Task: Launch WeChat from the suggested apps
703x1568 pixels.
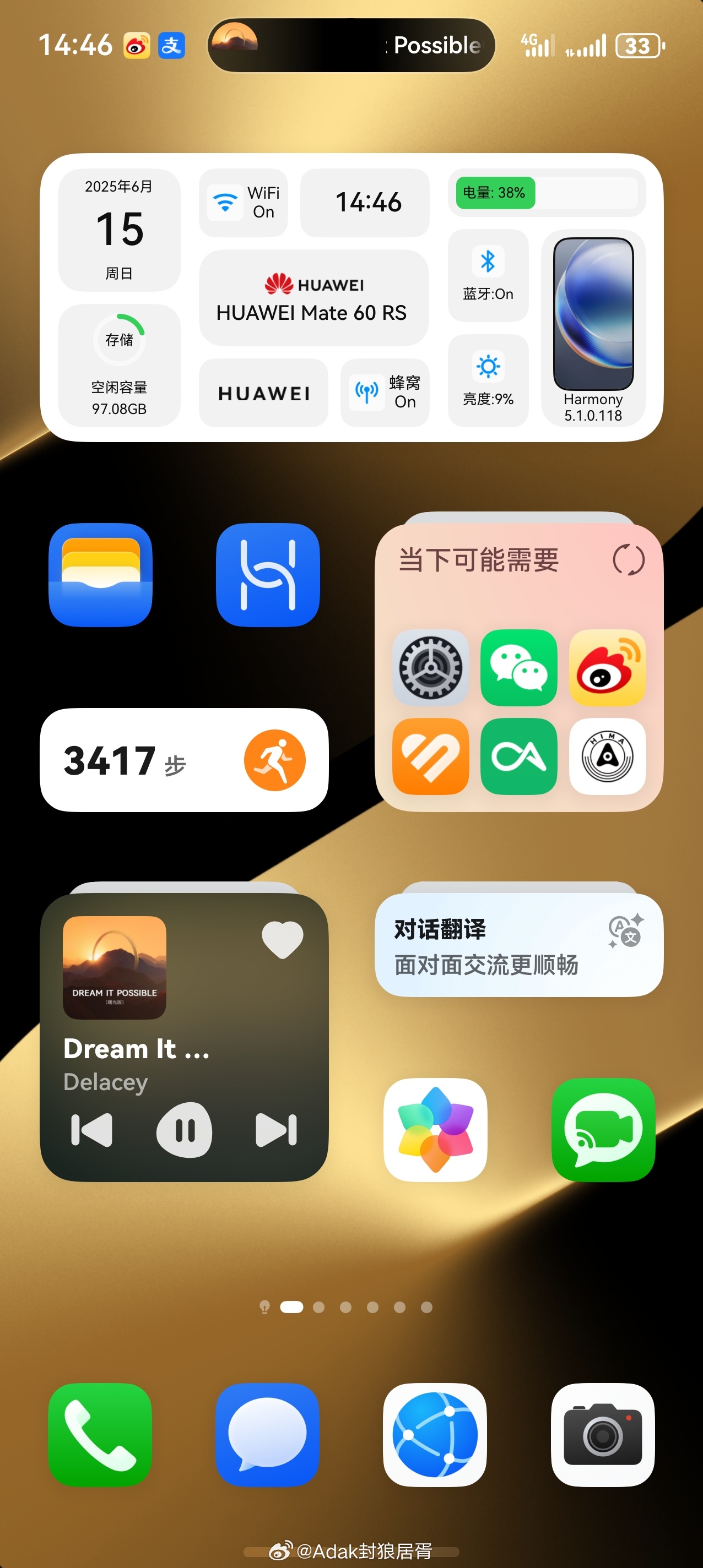Action: [518, 668]
